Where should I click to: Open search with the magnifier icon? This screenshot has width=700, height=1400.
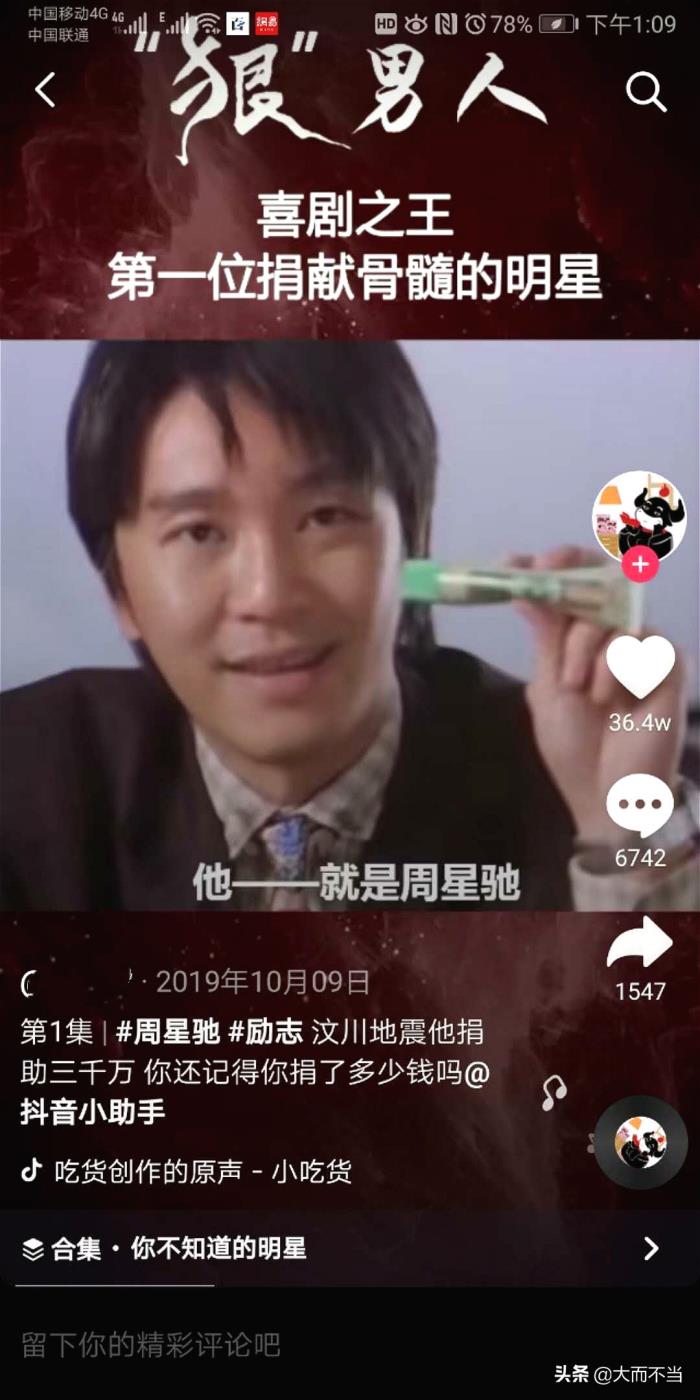pyautogui.click(x=646, y=92)
